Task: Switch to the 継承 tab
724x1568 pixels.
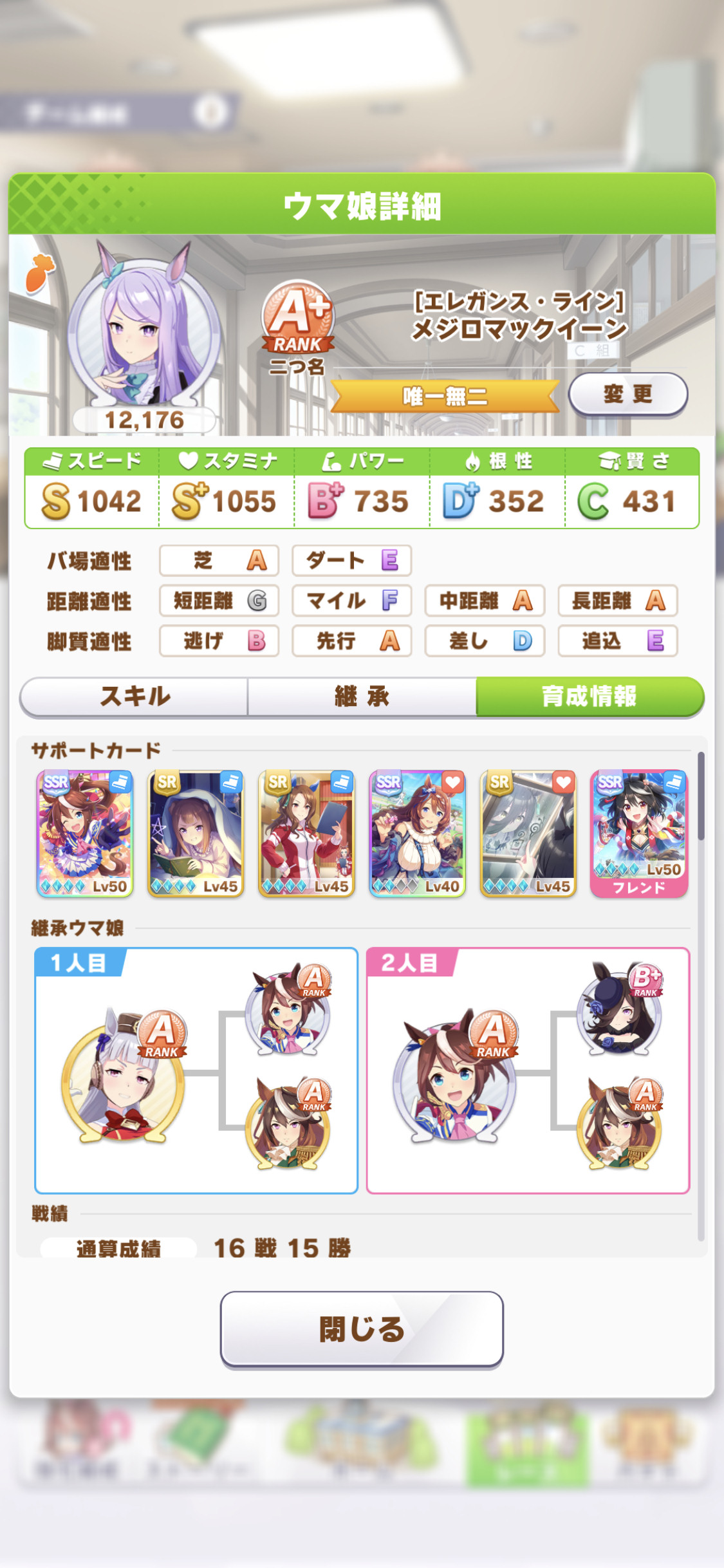Action: 362,696
